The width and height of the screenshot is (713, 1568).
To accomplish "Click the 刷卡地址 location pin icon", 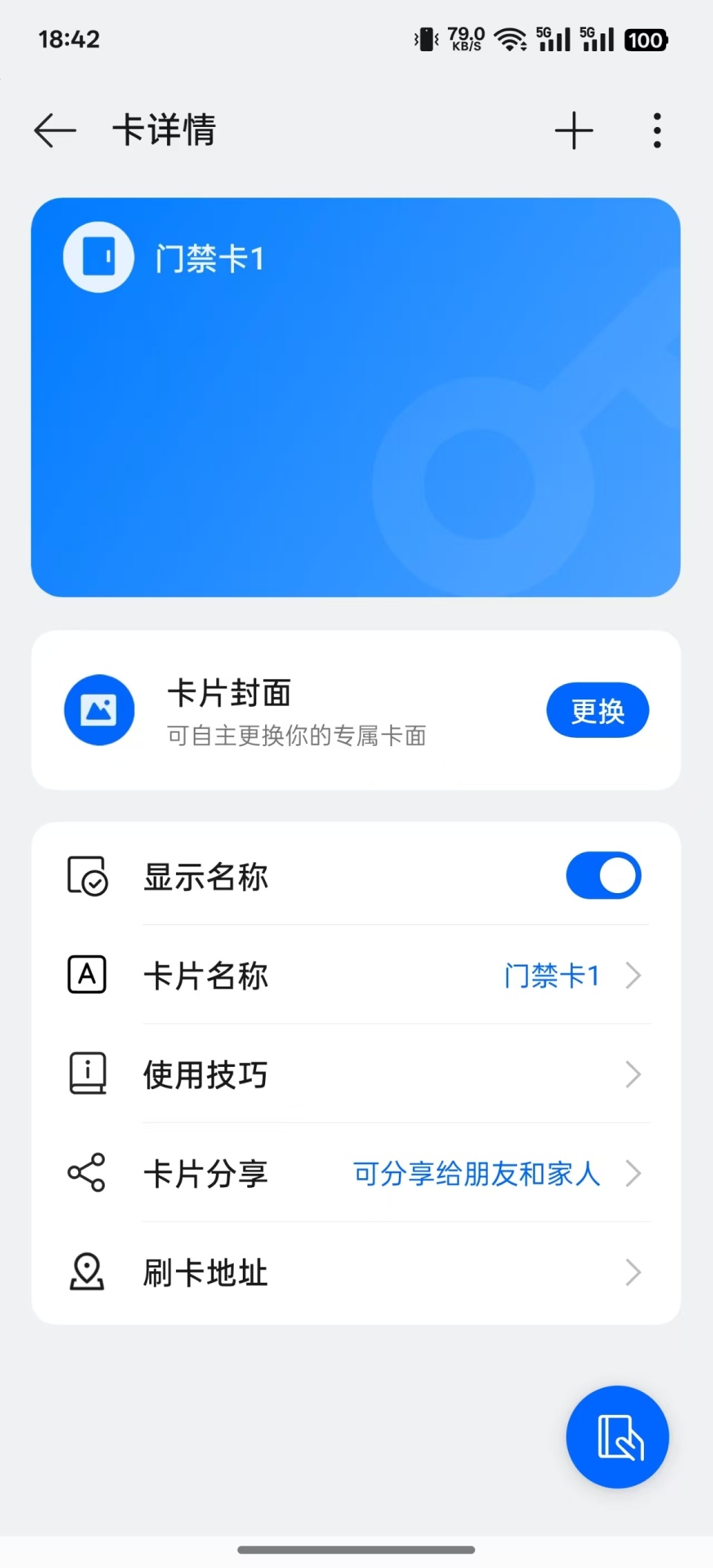I will (87, 1272).
